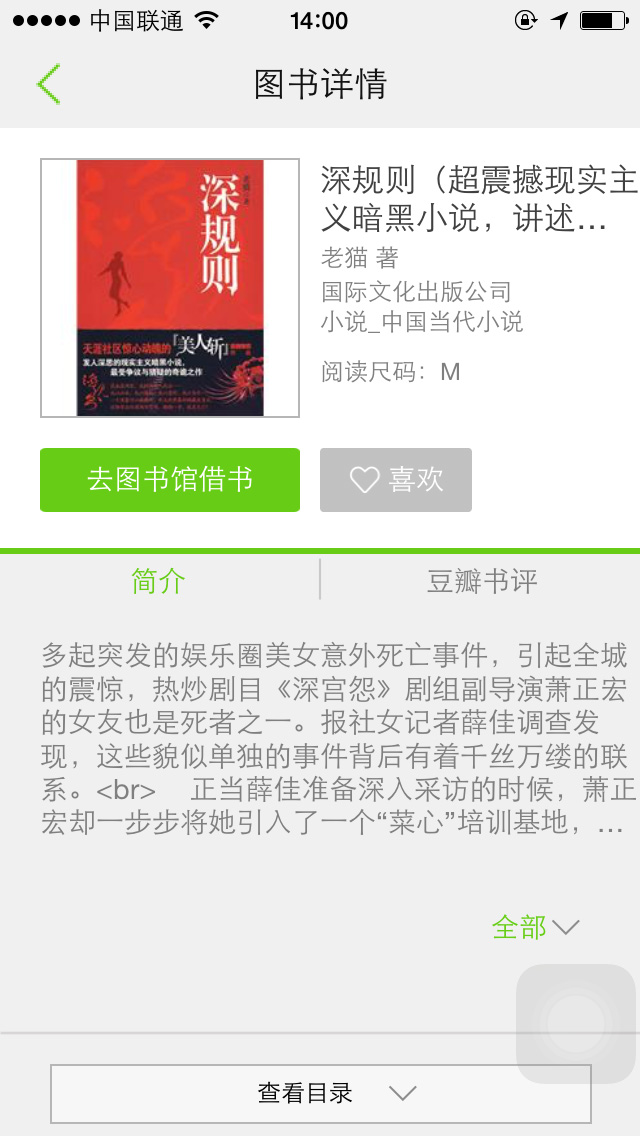Open the 深规则 book cover image
The image size is (640, 1136).
coord(170,288)
